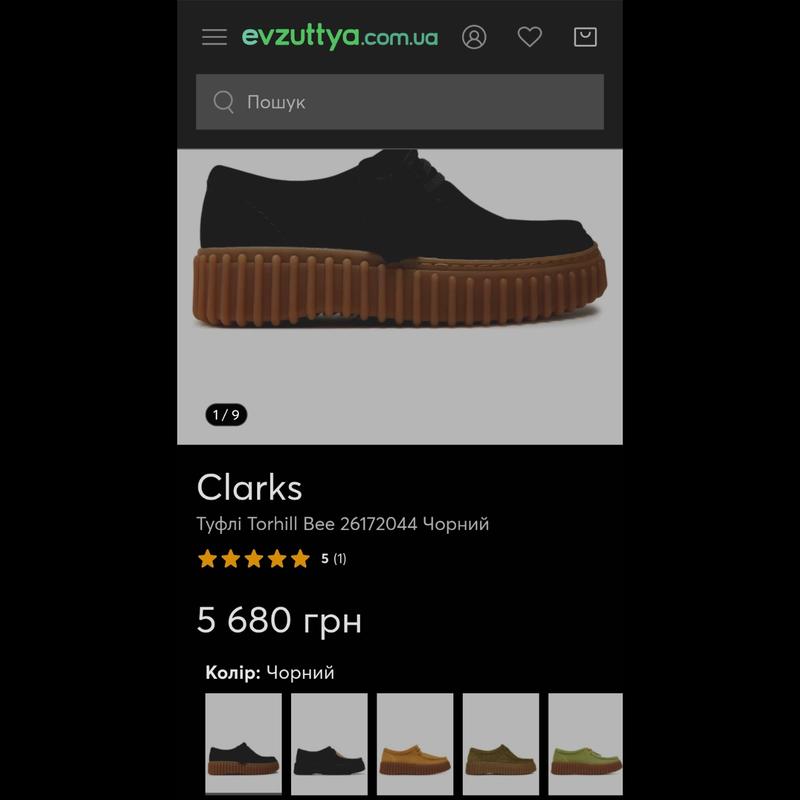This screenshot has width=800, height=800.
Task: Open the wishlist heart icon
Action: [529, 38]
